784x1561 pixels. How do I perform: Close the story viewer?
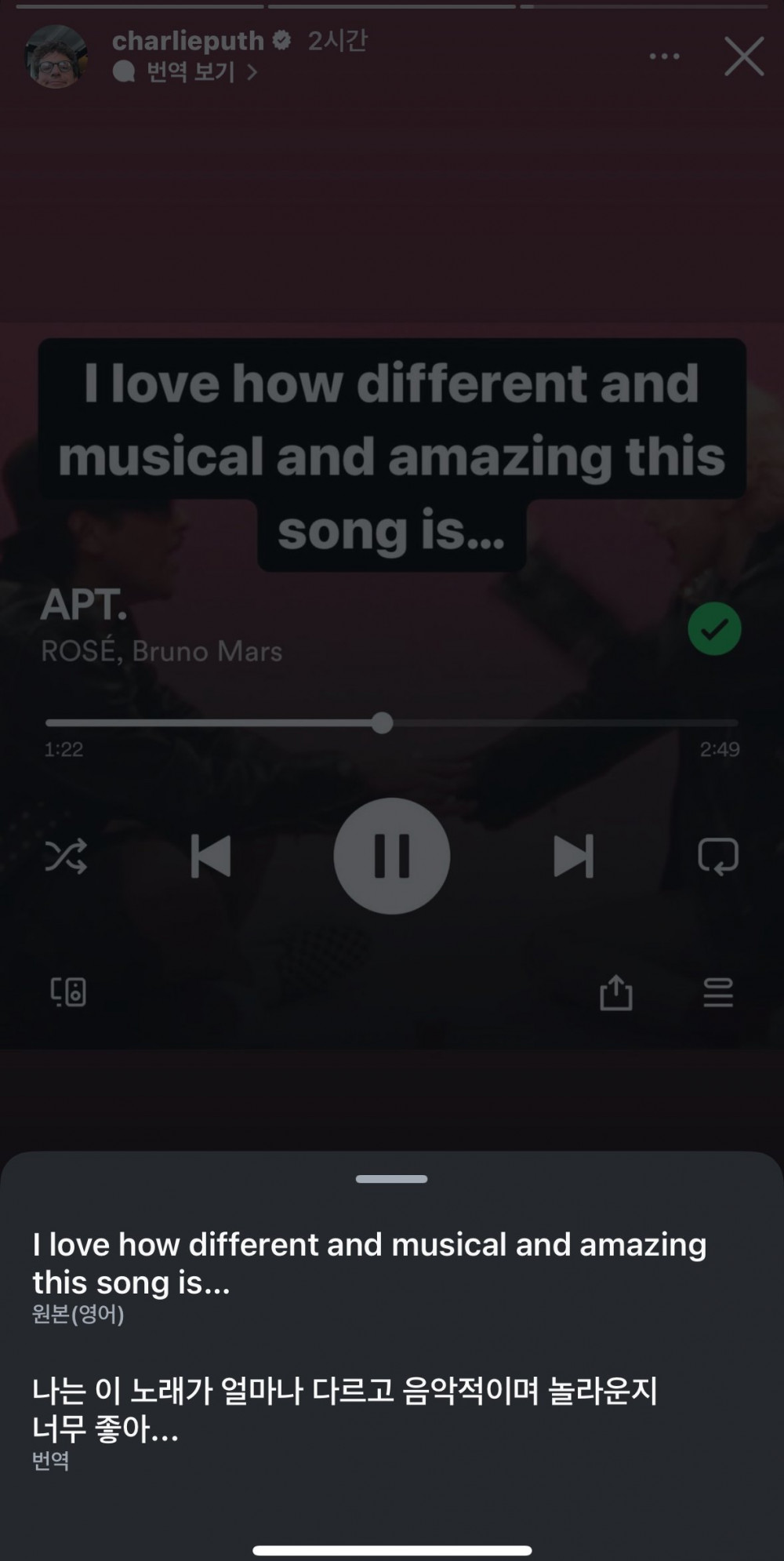tap(743, 56)
